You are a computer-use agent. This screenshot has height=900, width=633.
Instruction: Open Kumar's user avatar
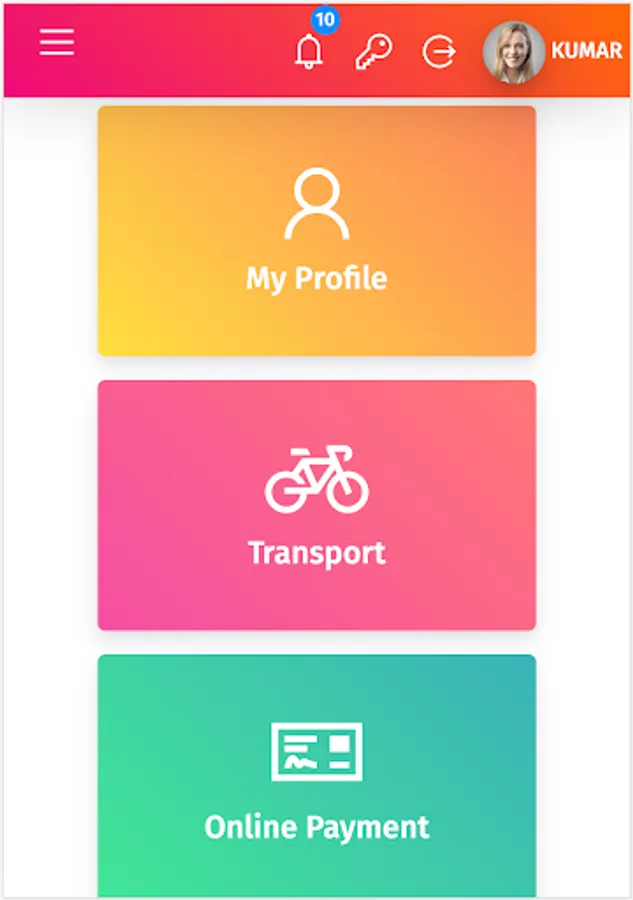click(514, 51)
